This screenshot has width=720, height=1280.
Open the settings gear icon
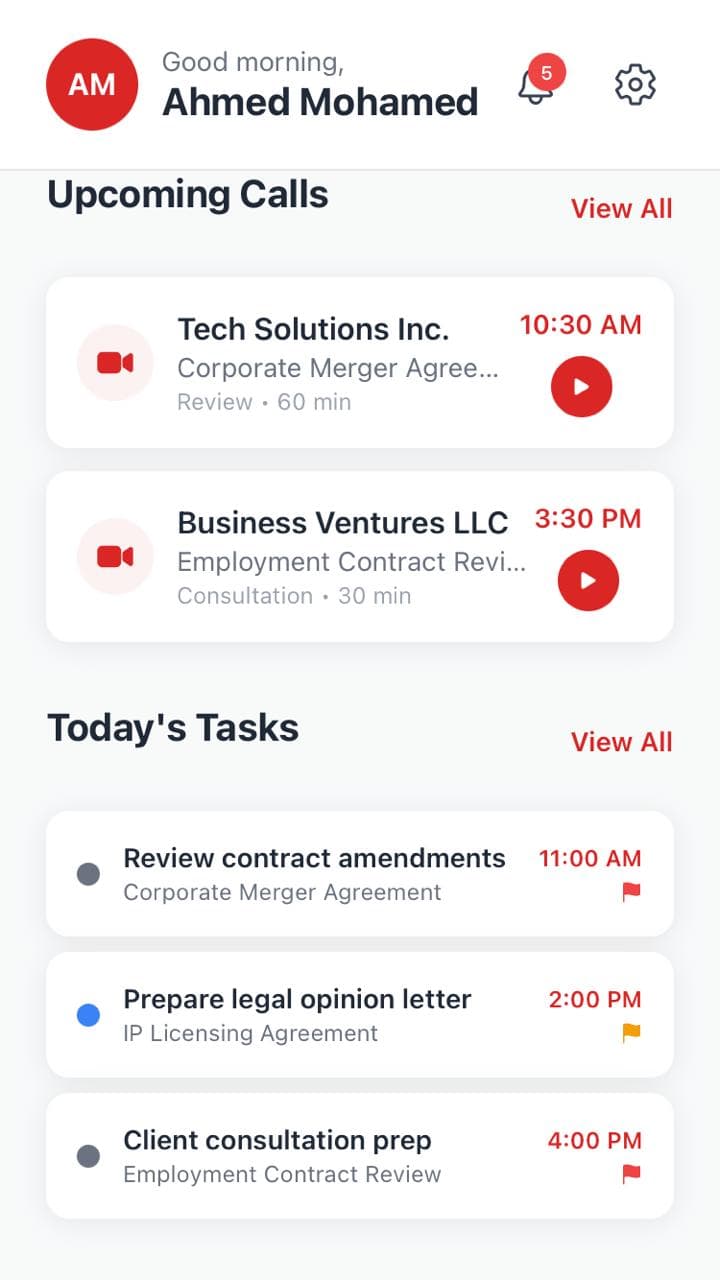coord(636,85)
